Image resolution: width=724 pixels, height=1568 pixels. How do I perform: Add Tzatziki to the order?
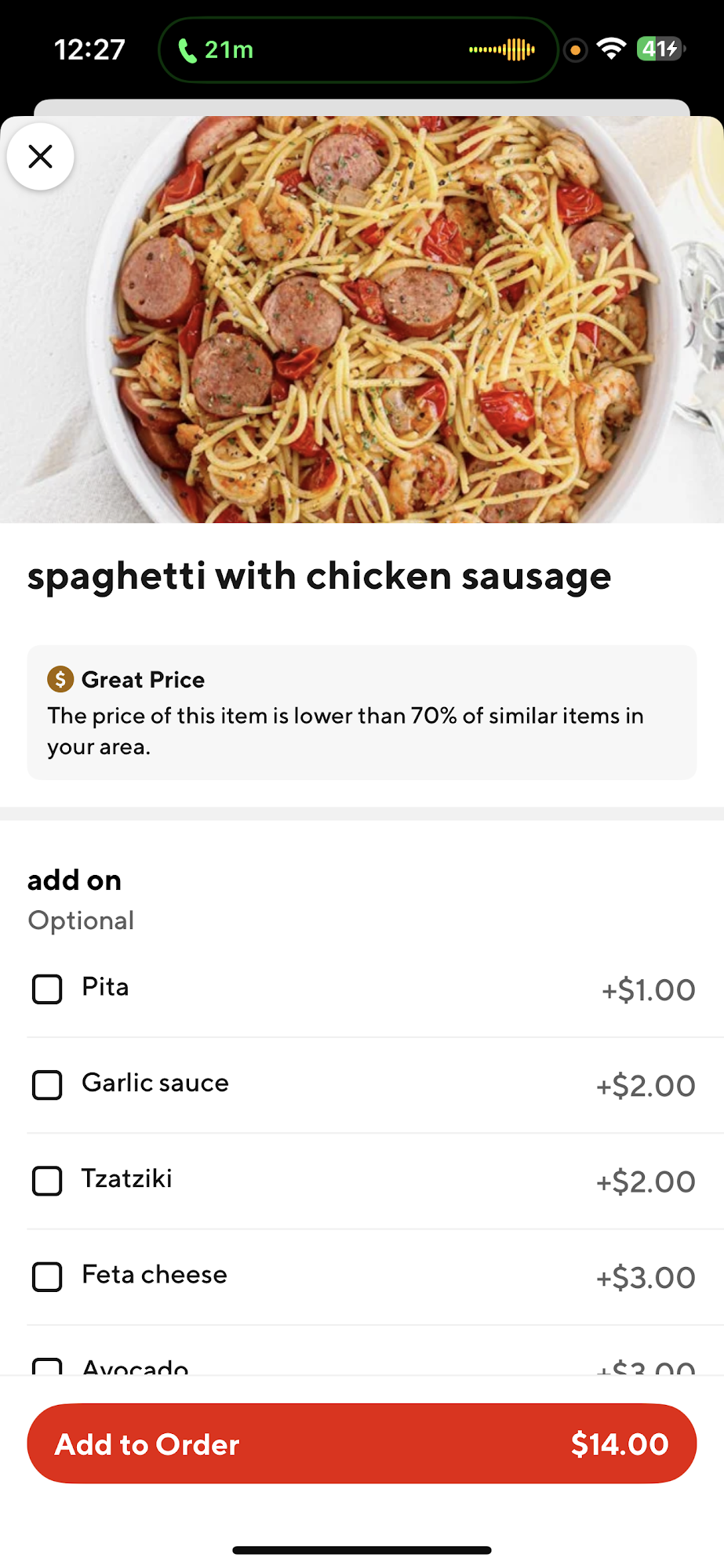pyautogui.click(x=47, y=1181)
